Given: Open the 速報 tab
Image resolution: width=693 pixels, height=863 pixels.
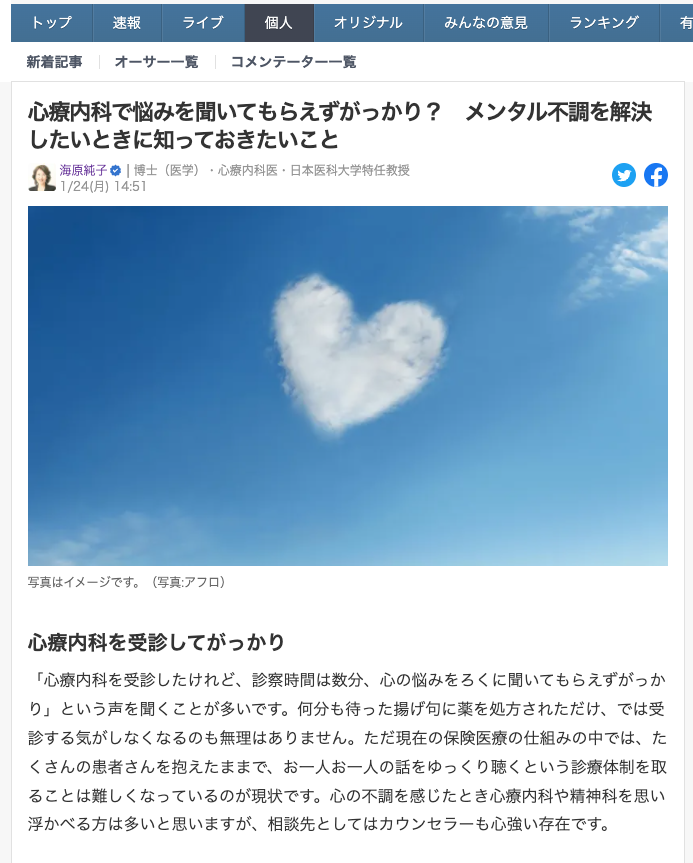Looking at the screenshot, I should 127,22.
